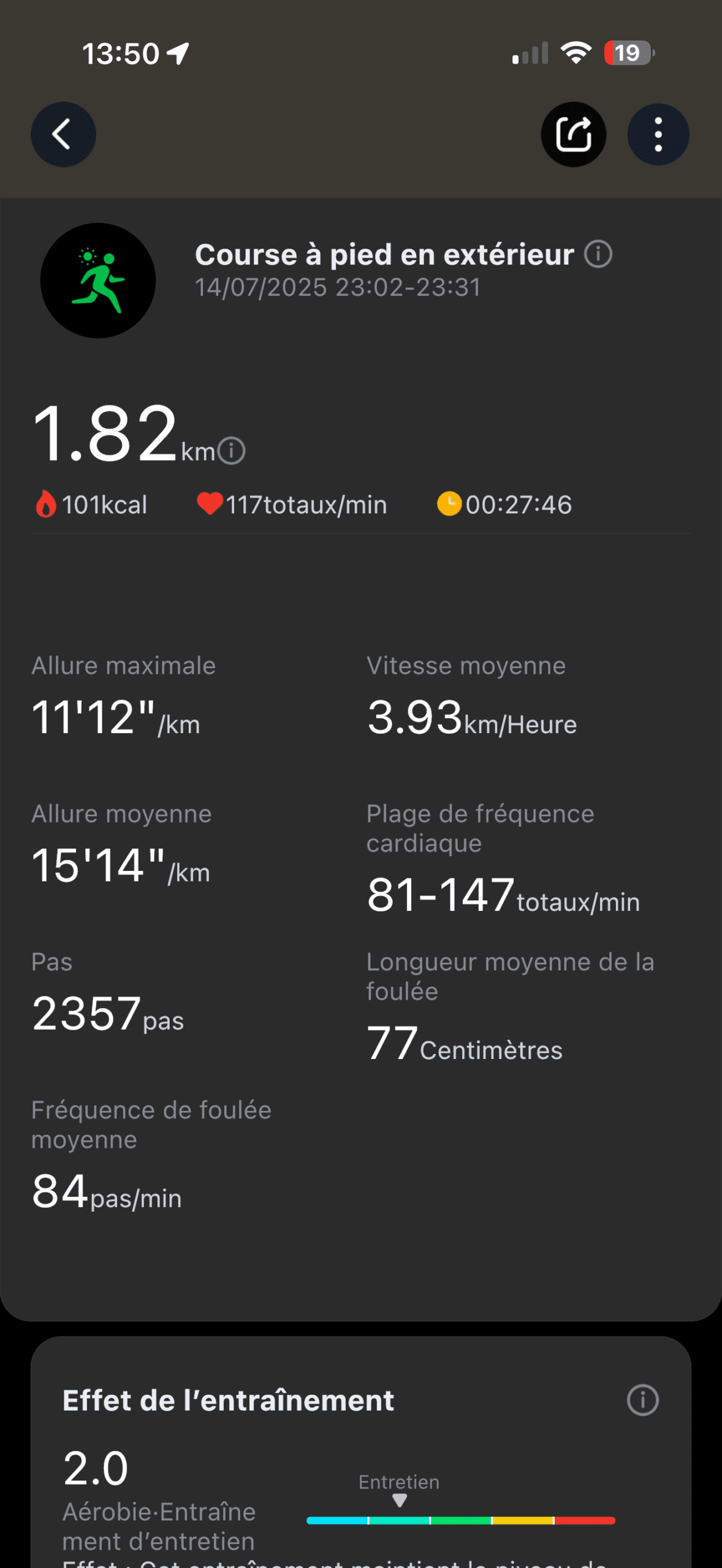Go back using the top-left arrow
The width and height of the screenshot is (722, 1568).
(63, 134)
